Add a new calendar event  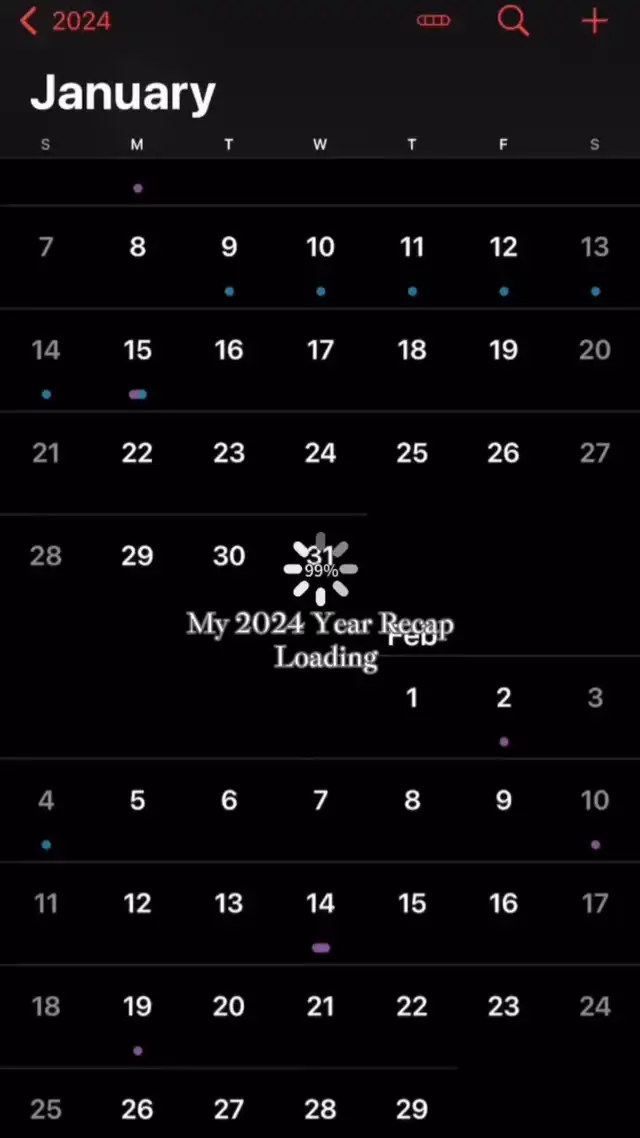point(594,21)
